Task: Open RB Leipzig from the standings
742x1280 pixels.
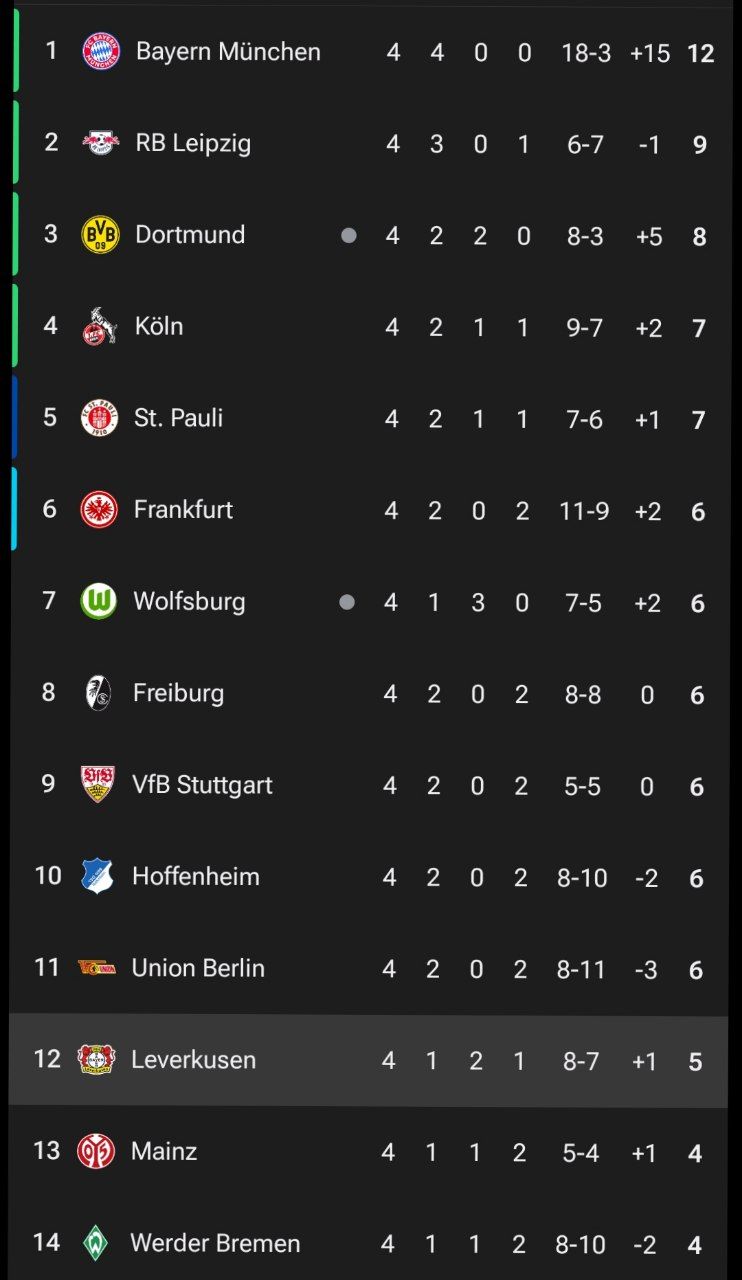Action: [193, 143]
